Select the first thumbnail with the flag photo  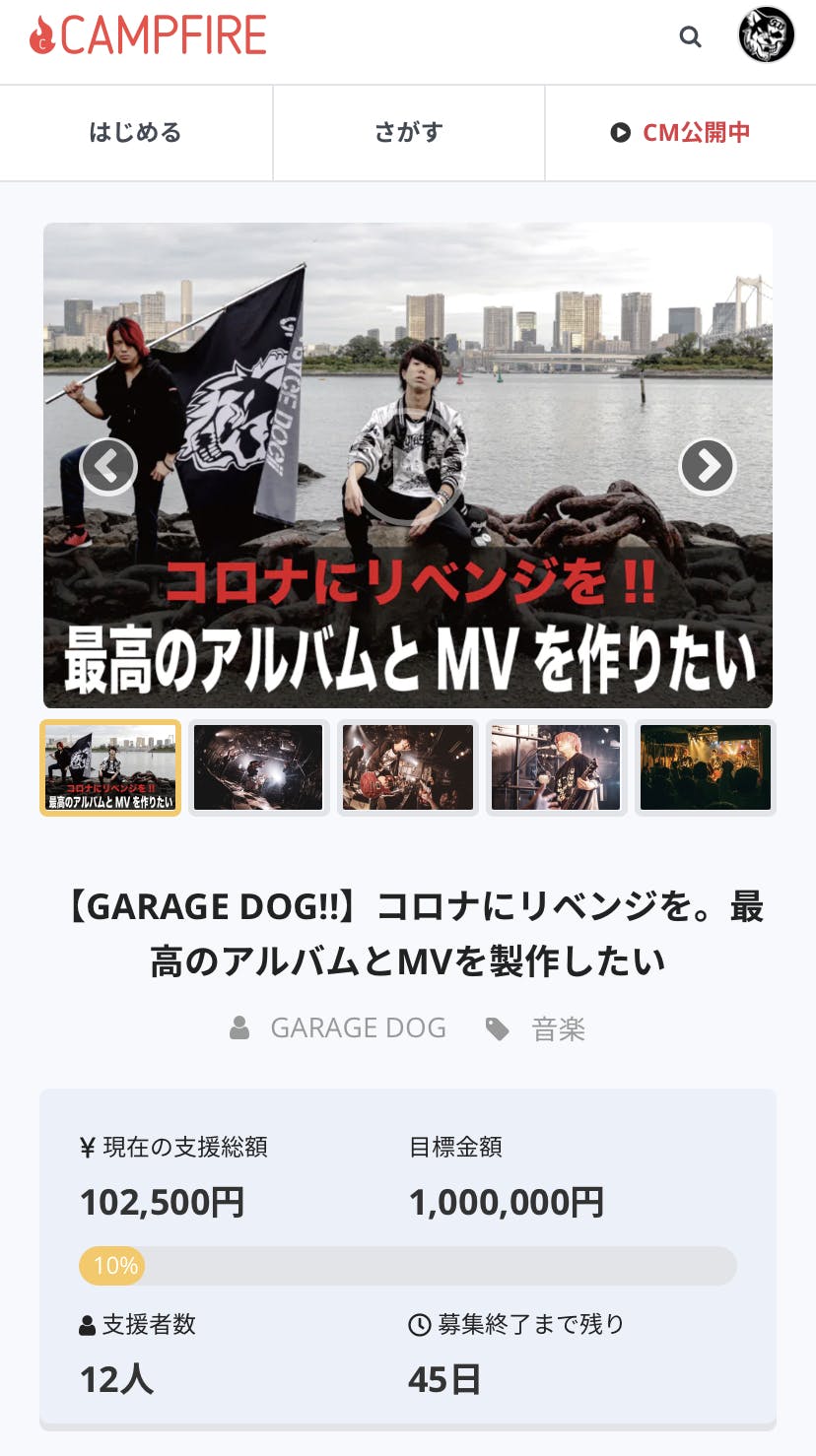110,768
